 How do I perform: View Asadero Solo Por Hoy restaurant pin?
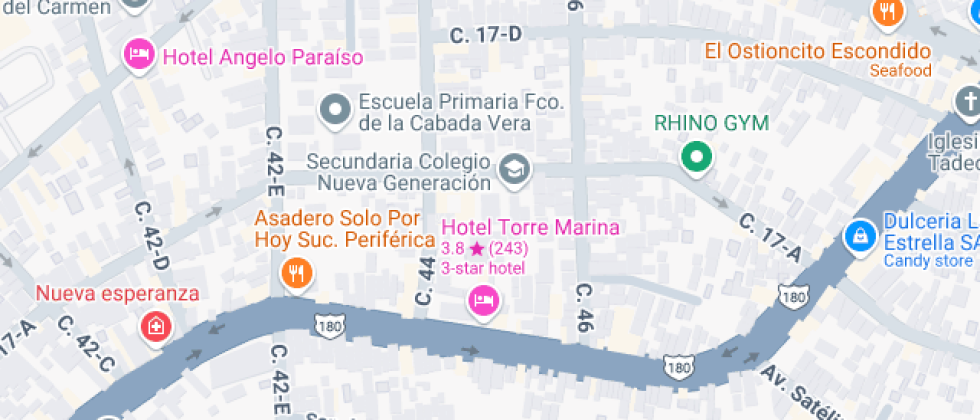pos(295,272)
